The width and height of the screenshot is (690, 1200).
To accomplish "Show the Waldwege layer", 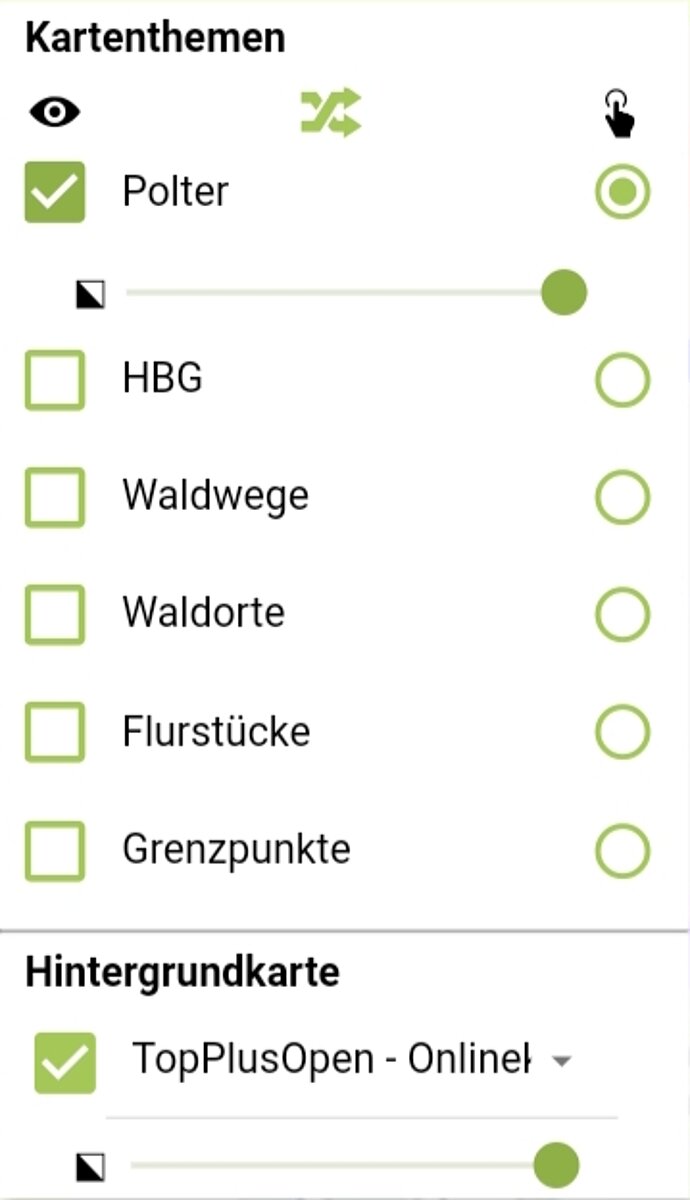I will point(55,496).
